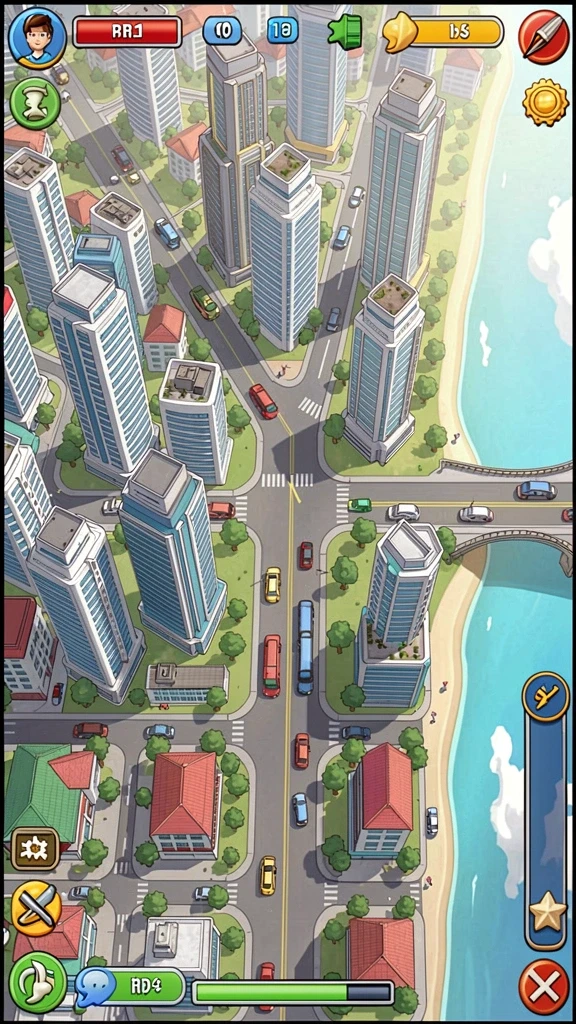The width and height of the screenshot is (576, 1024).
Task: Tap the gold coin balance bar
Action: click(x=443, y=31)
